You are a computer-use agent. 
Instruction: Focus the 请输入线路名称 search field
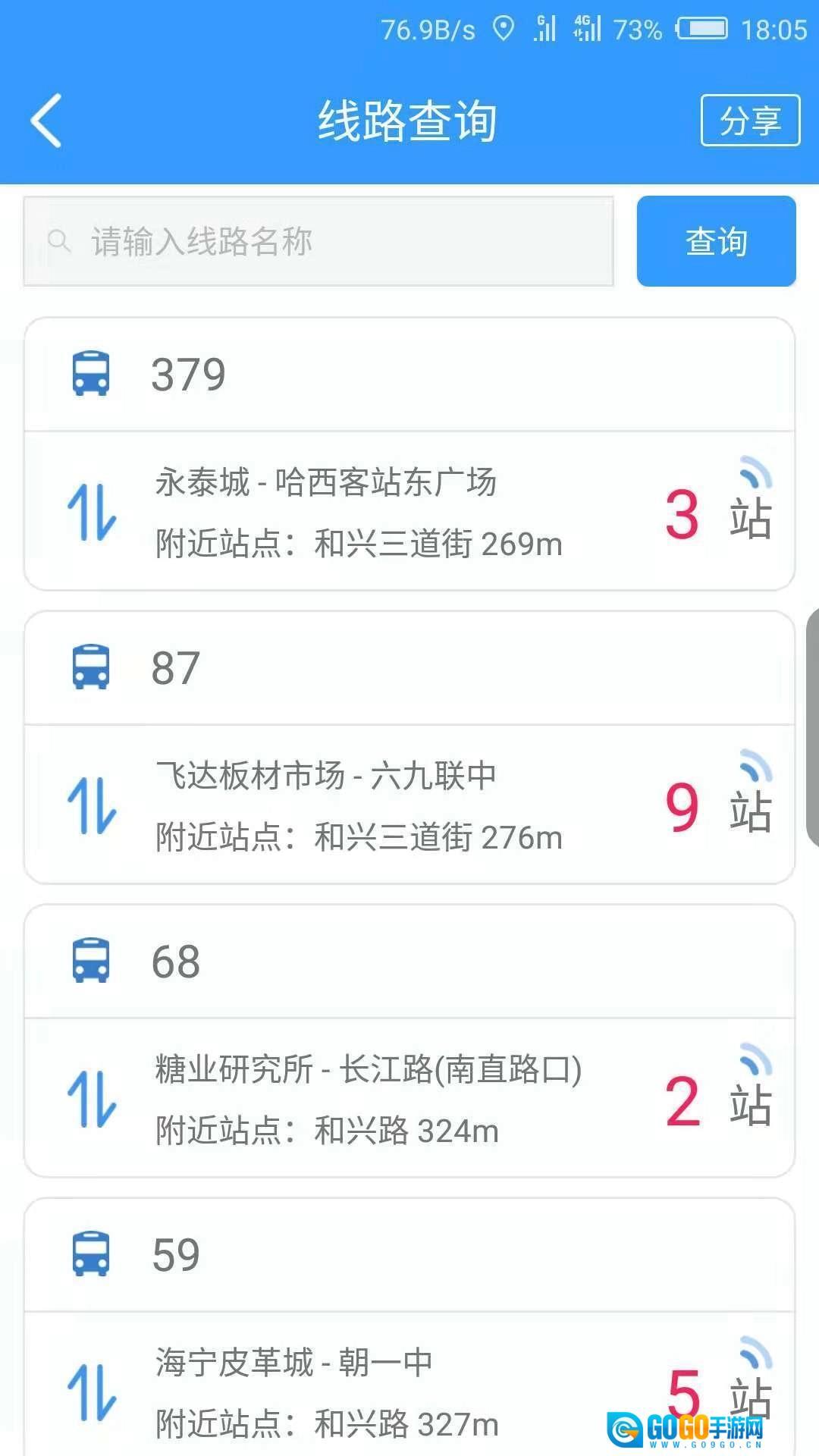click(x=318, y=241)
